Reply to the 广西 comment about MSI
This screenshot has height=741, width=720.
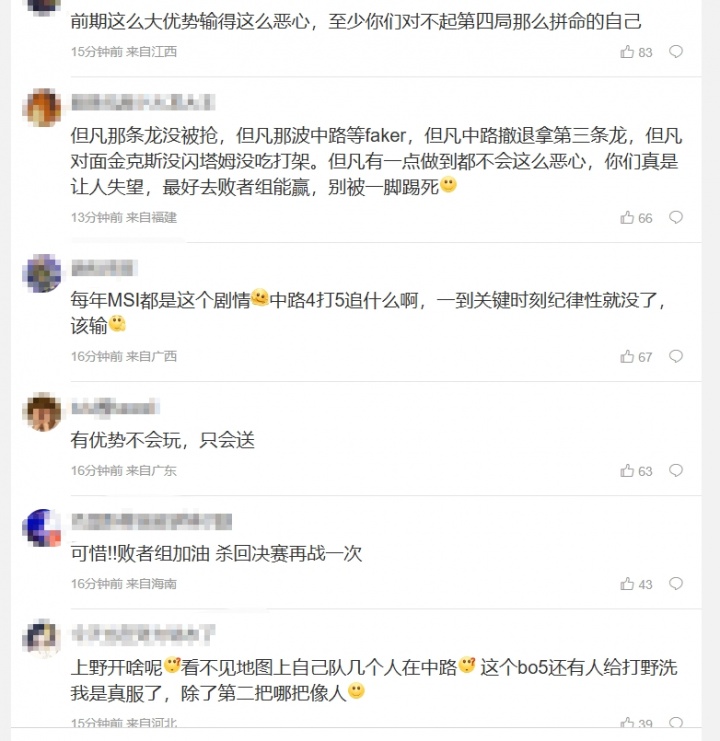tap(676, 357)
